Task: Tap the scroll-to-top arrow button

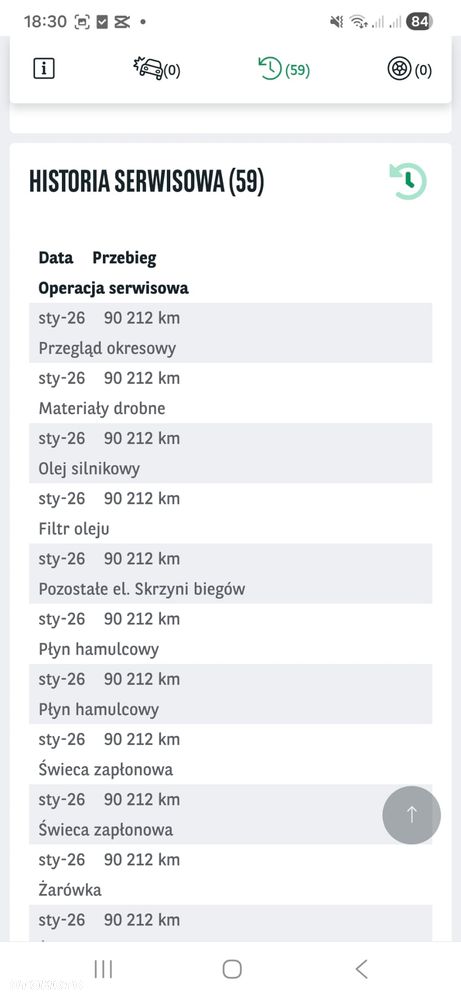Action: 411,814
